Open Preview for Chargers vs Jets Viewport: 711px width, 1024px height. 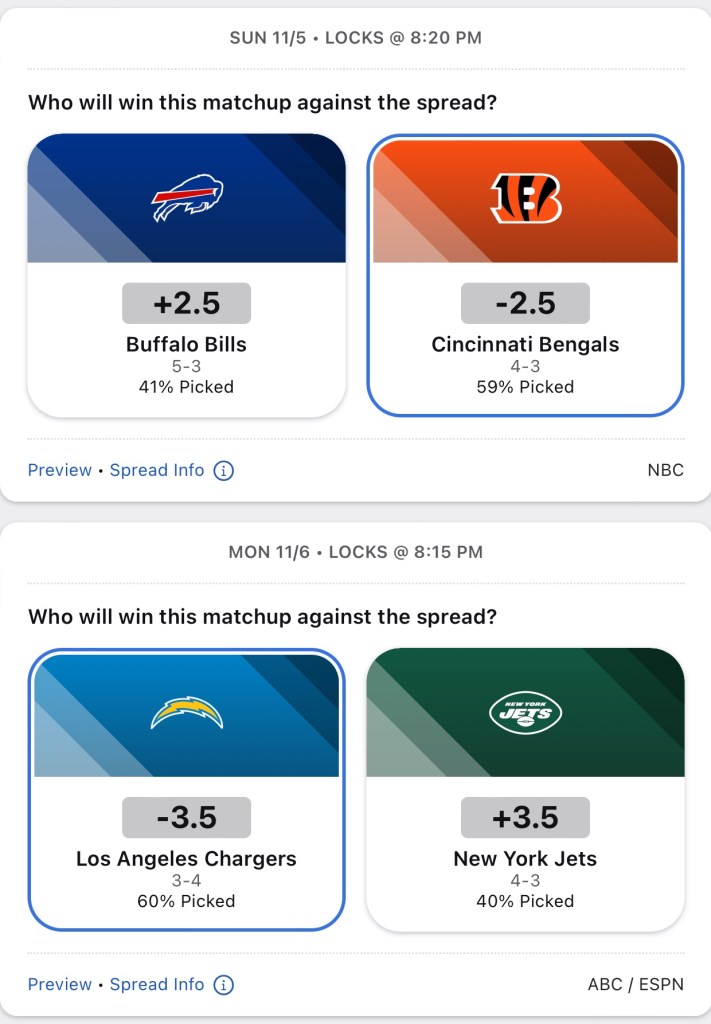pyautogui.click(x=59, y=984)
